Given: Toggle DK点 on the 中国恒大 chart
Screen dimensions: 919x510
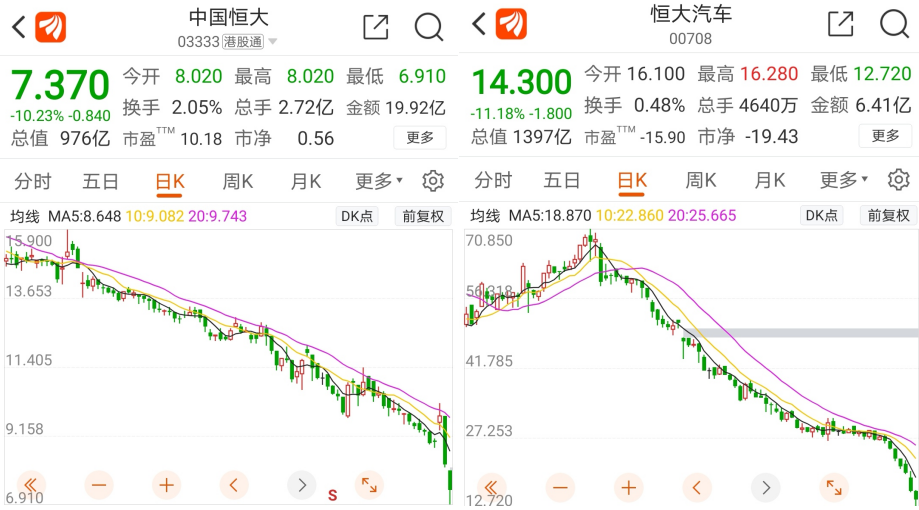Looking at the screenshot, I should click(357, 215).
